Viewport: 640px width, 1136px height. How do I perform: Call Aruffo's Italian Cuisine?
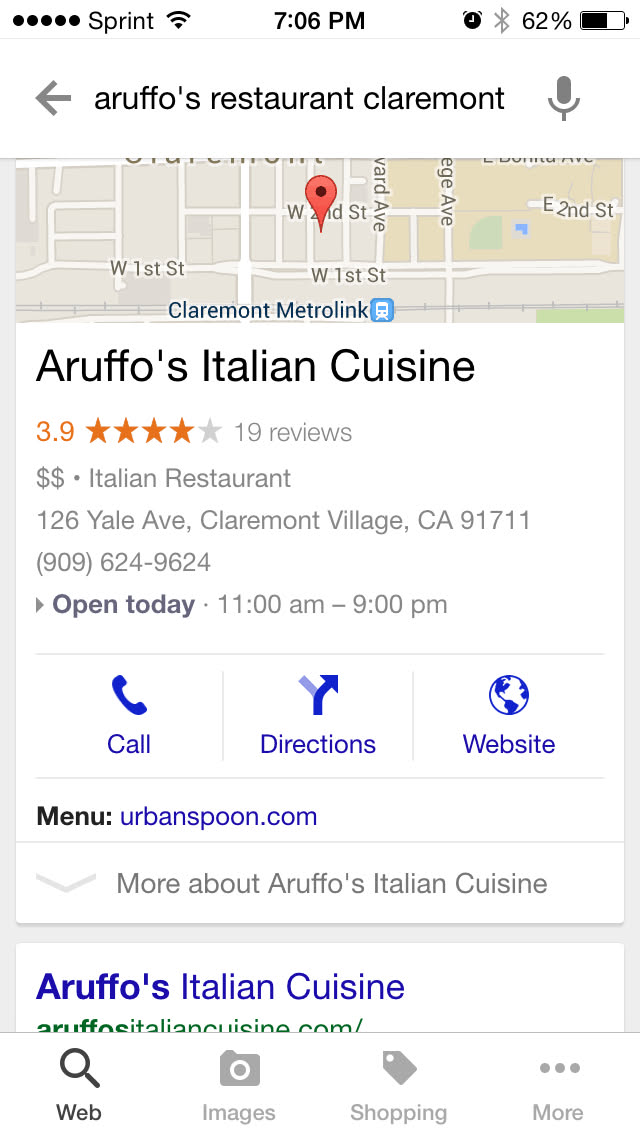point(129,716)
